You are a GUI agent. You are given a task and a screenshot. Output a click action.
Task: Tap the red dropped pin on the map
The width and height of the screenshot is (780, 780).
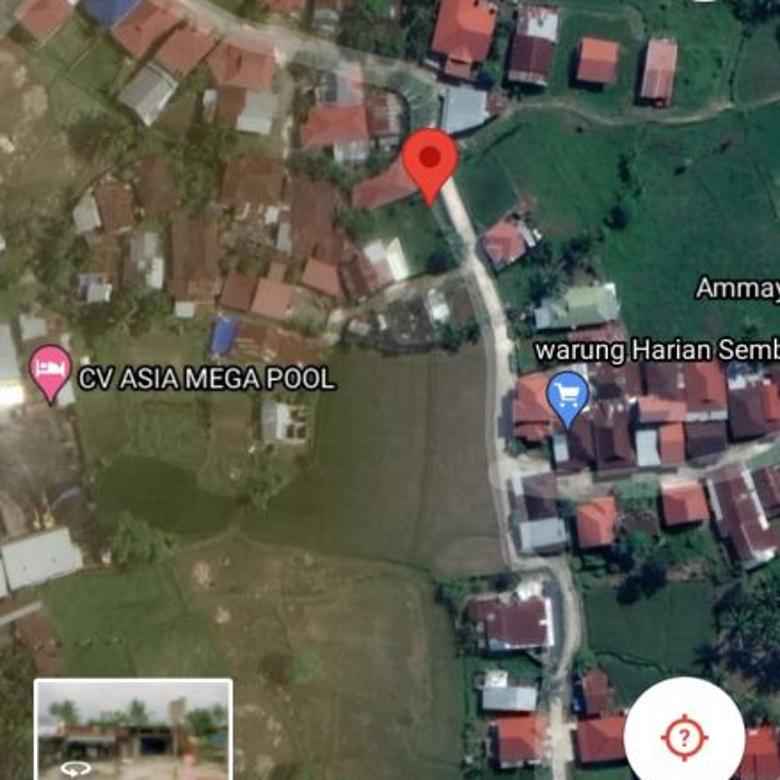[430, 162]
